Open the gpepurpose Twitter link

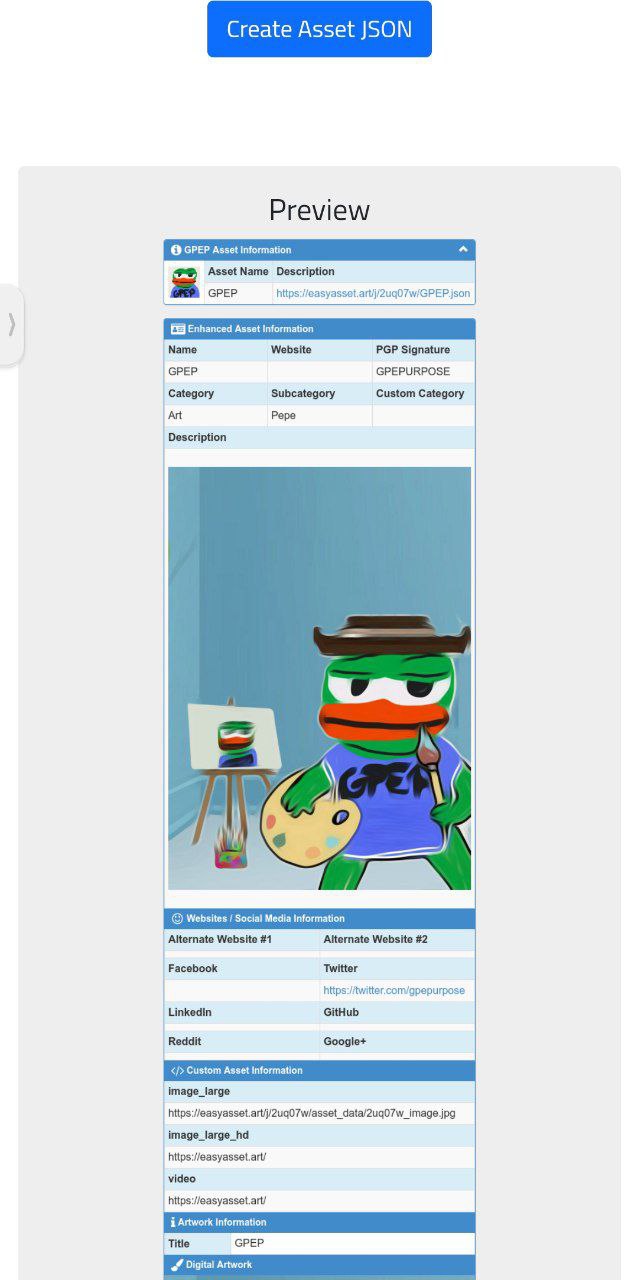pyautogui.click(x=394, y=990)
